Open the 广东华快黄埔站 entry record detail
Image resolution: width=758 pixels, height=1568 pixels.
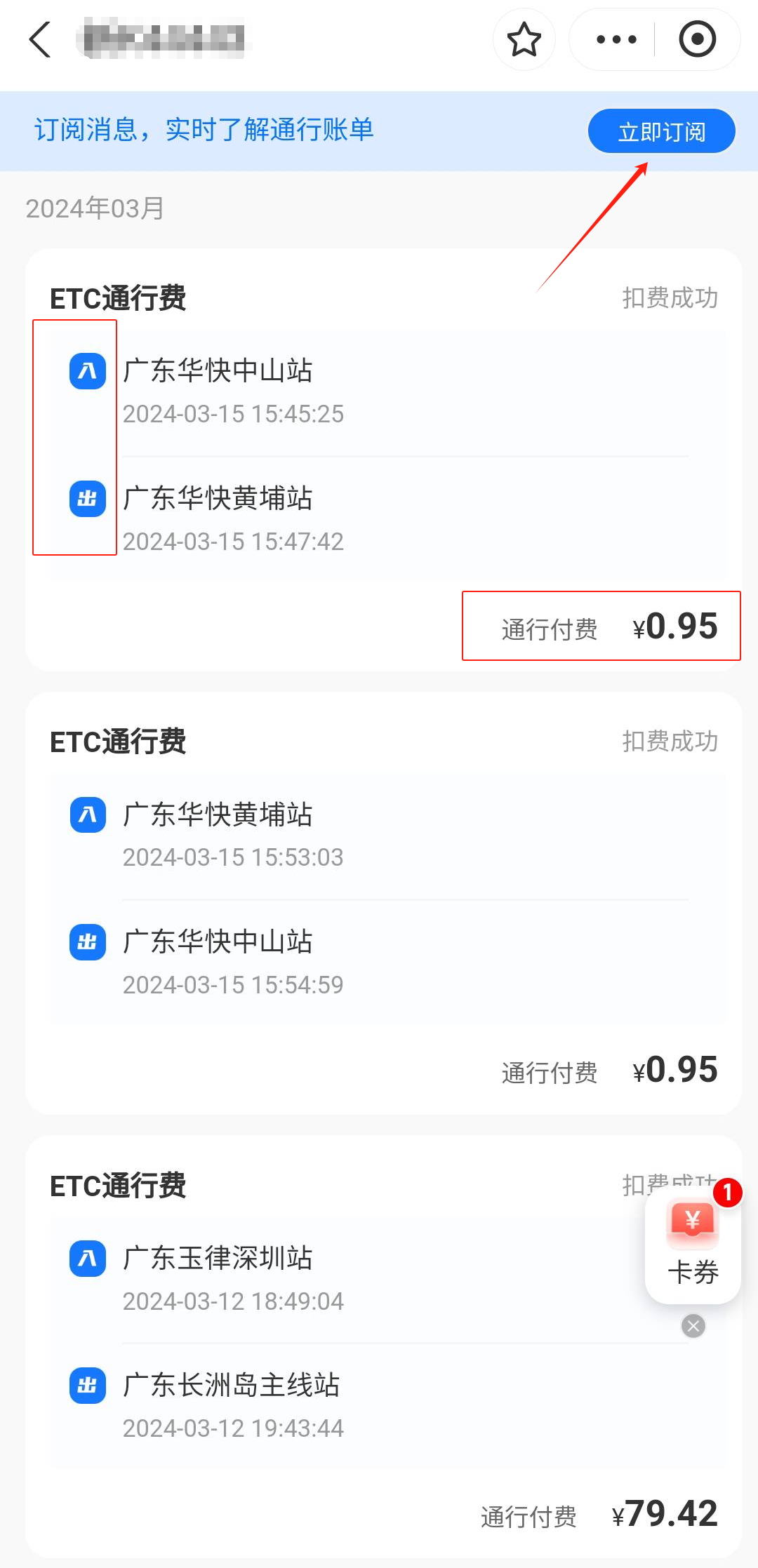pyautogui.click(x=218, y=815)
